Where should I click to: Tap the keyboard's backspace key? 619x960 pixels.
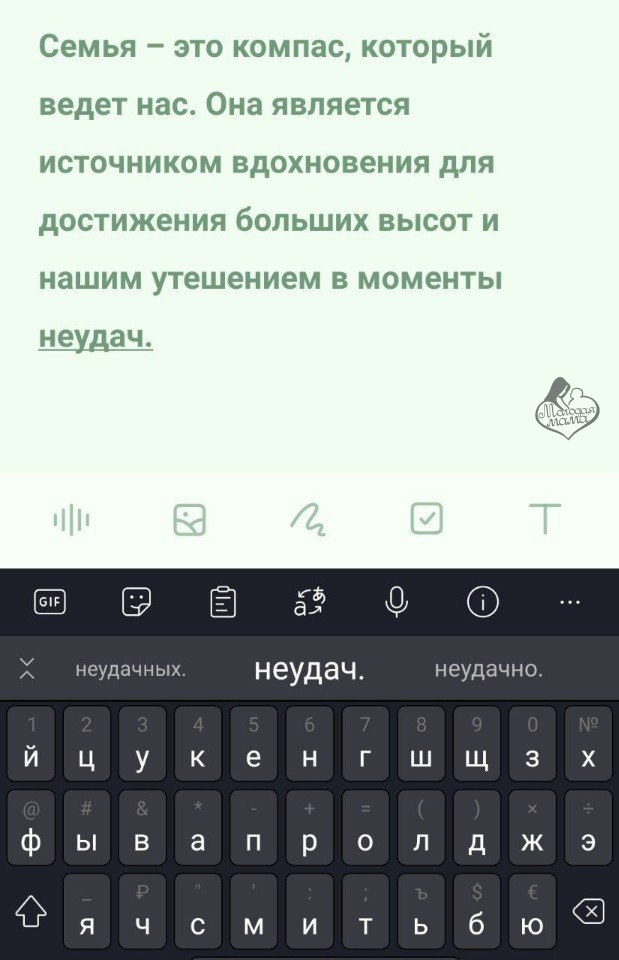tap(588, 909)
